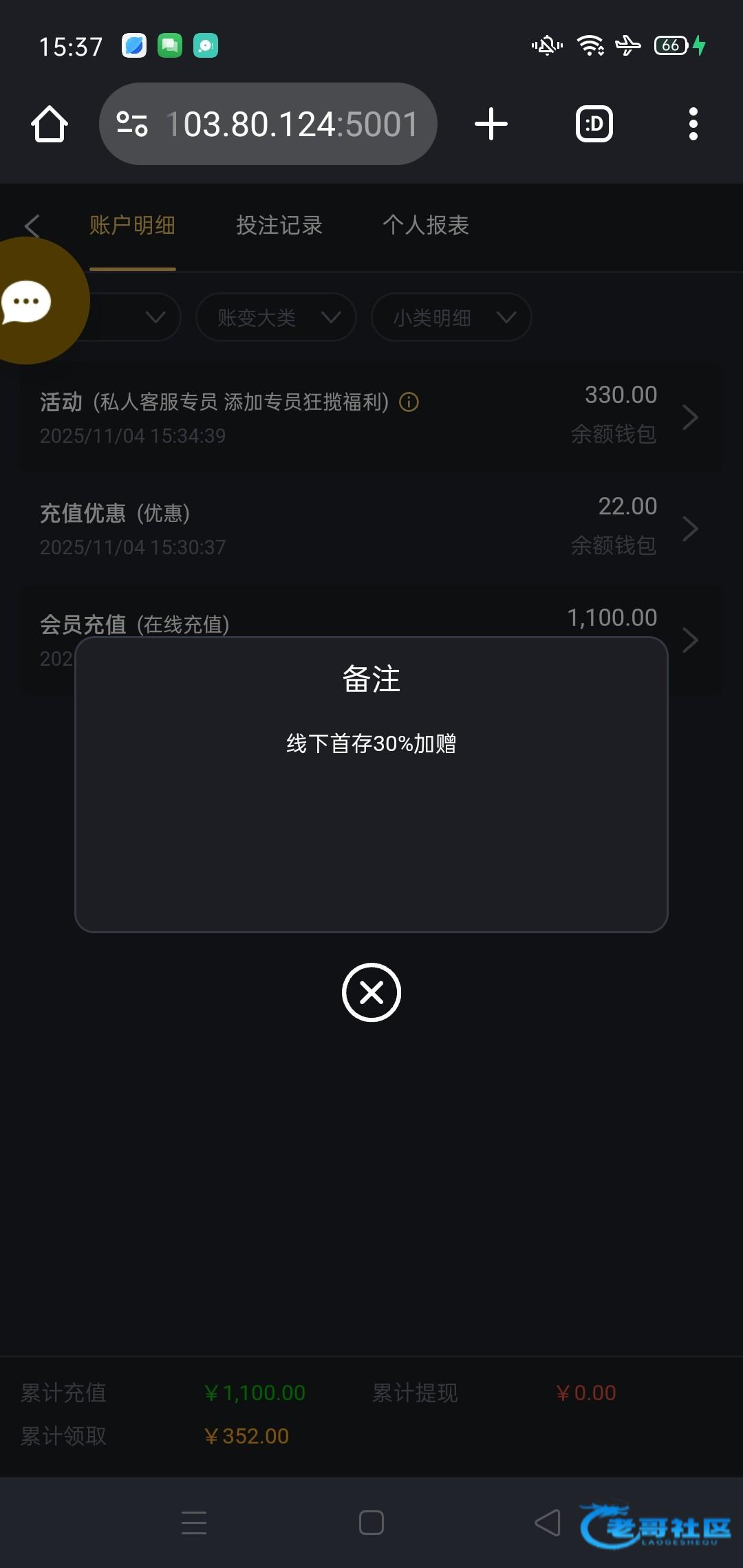The height and width of the screenshot is (1568, 743).
Task: Expand the 小类明细 dropdown
Action: [x=451, y=317]
